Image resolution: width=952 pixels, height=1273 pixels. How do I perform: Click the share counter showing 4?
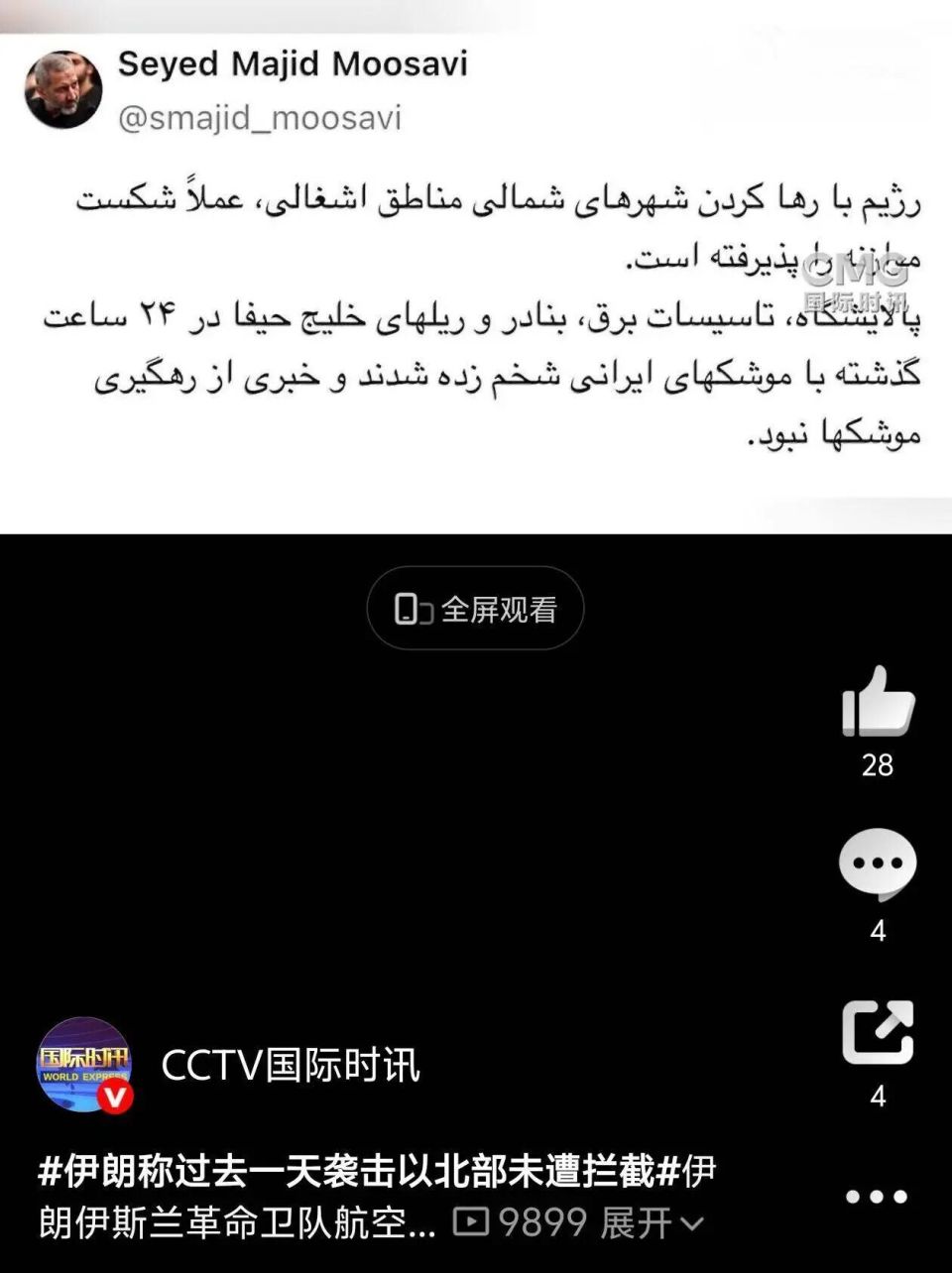coord(877,1098)
